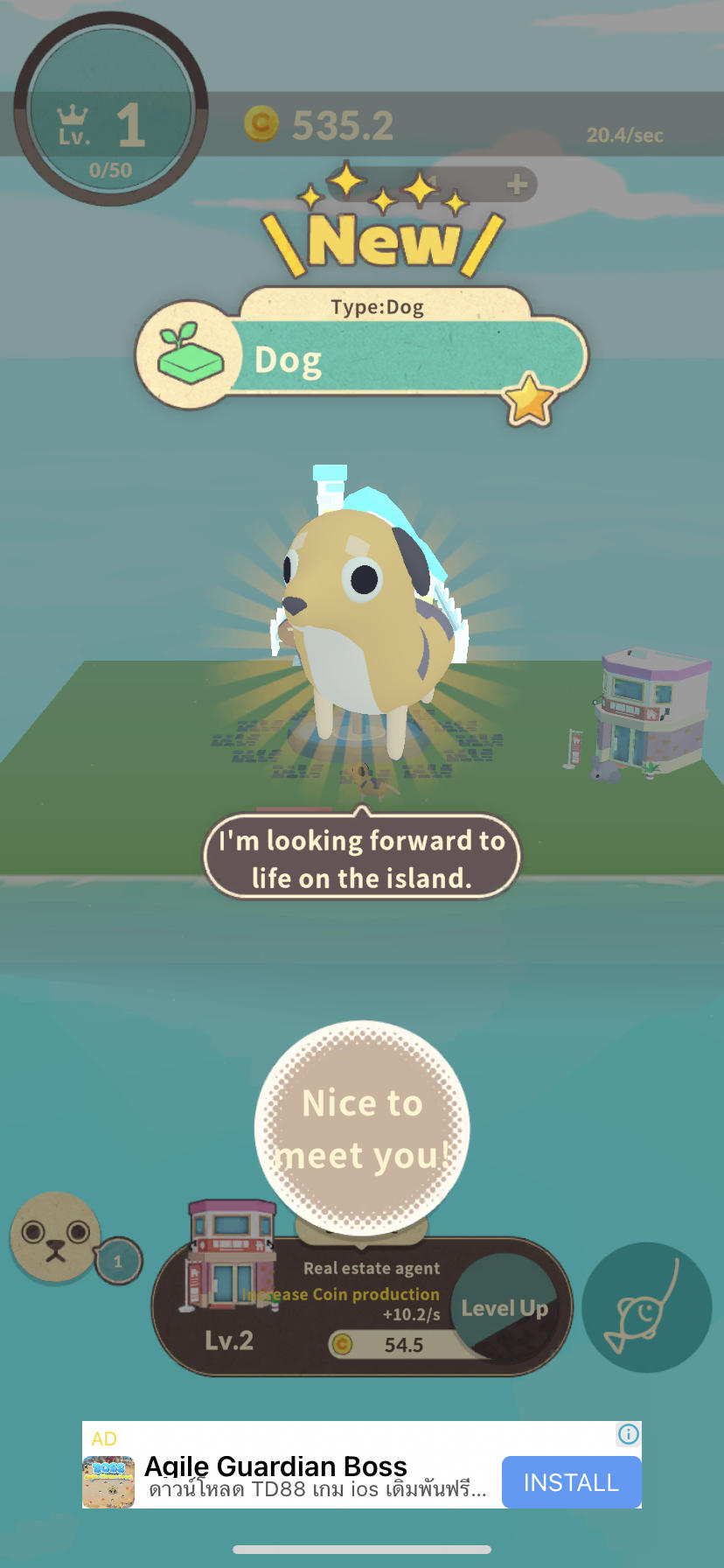Tap the plus button beside the star gauge

tap(518, 185)
